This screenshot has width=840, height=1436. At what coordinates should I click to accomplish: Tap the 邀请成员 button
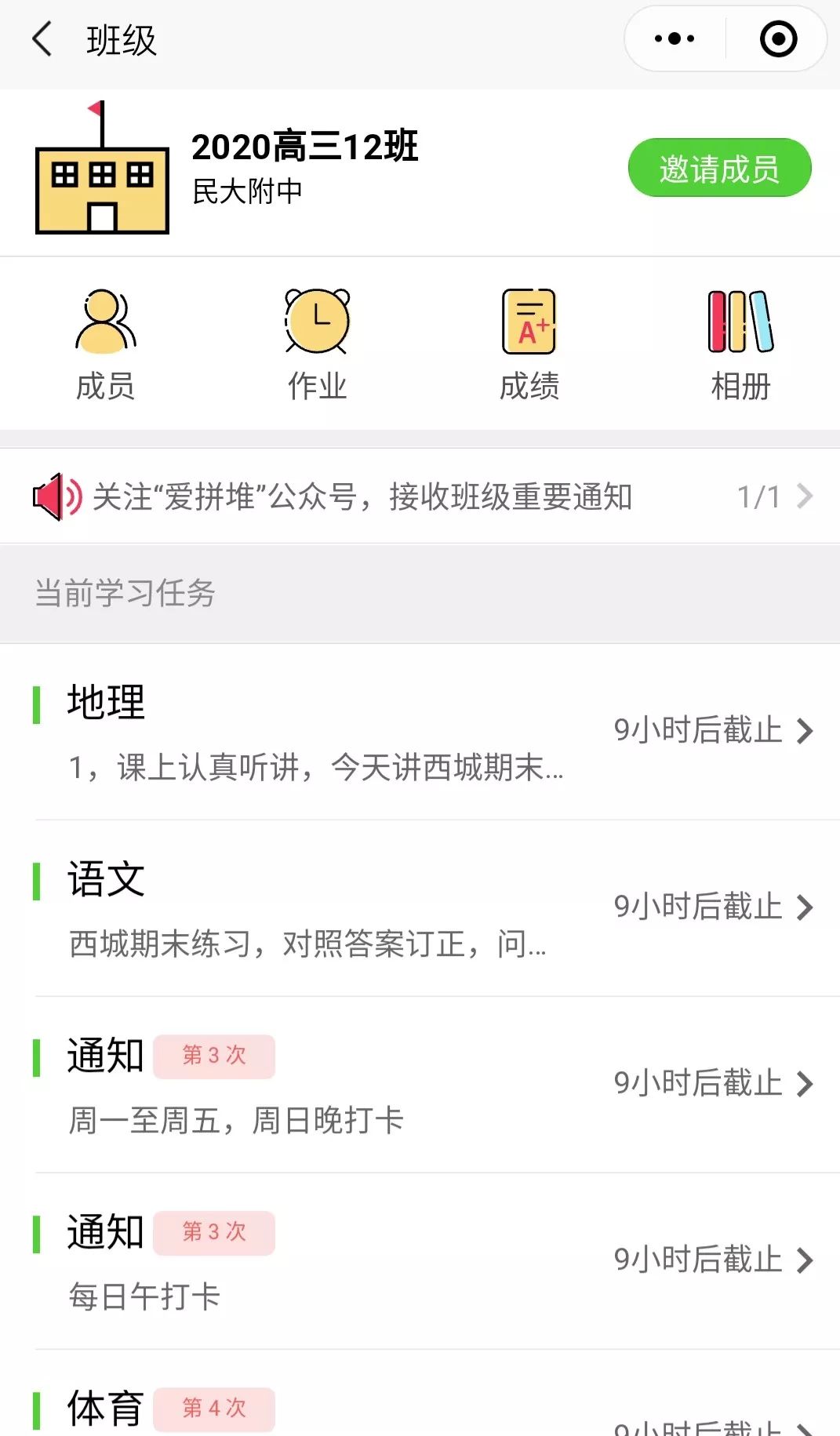pos(719,169)
